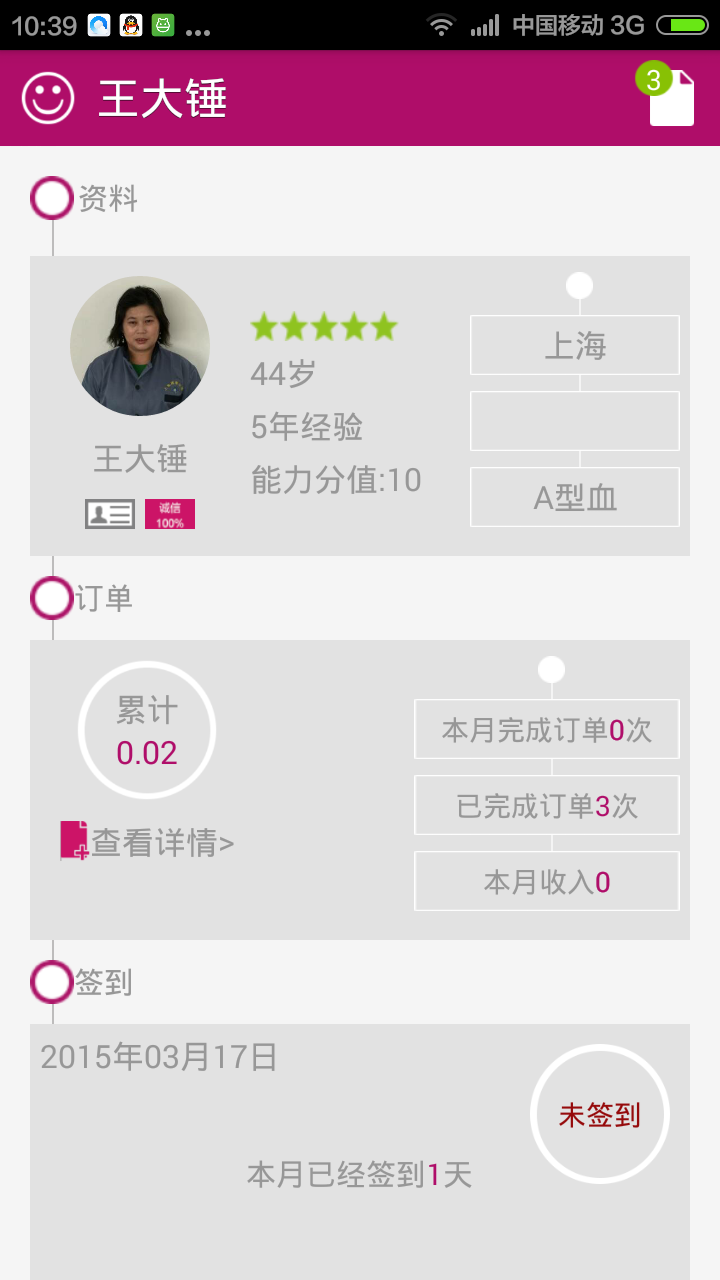Tap the 诚信100% credit badge icon

[169, 514]
